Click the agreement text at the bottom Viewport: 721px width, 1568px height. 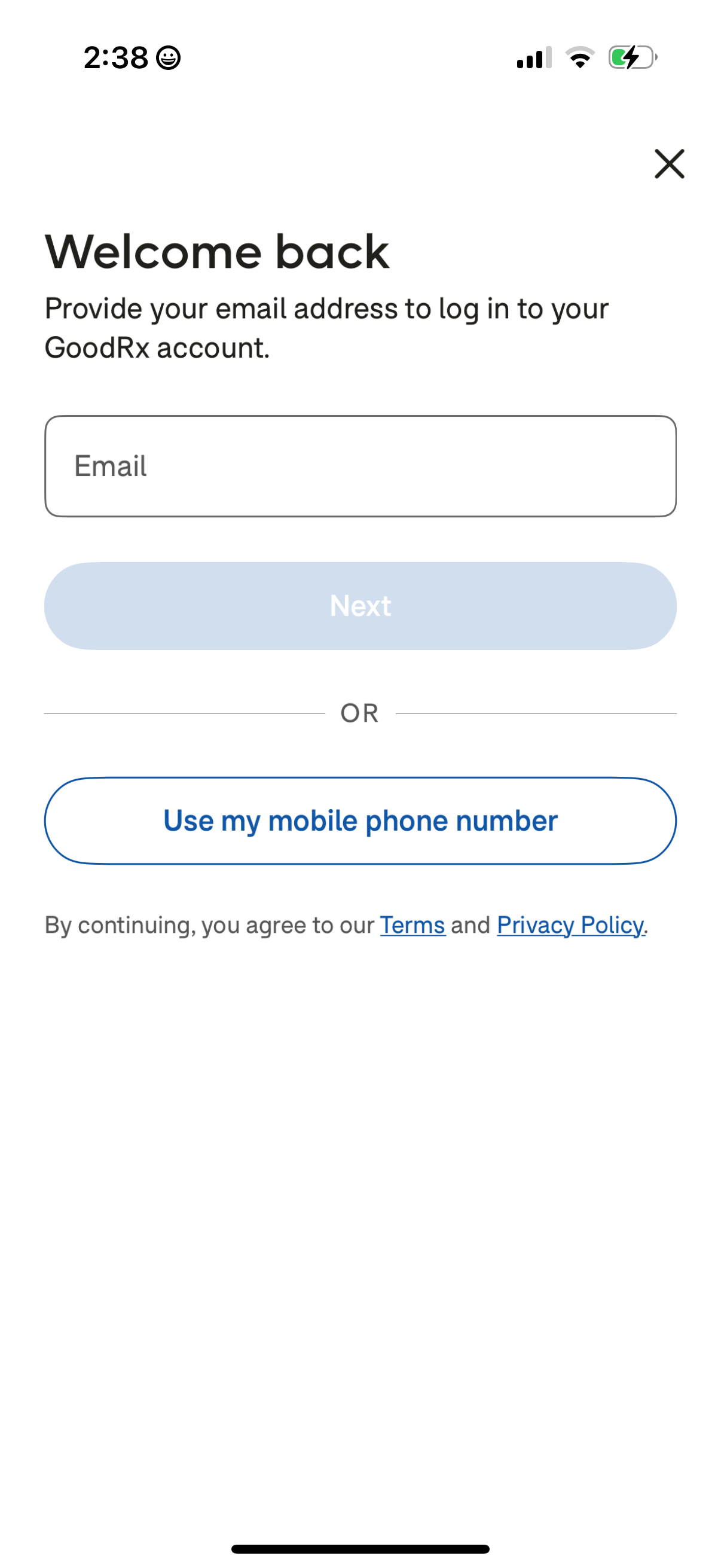[347, 925]
